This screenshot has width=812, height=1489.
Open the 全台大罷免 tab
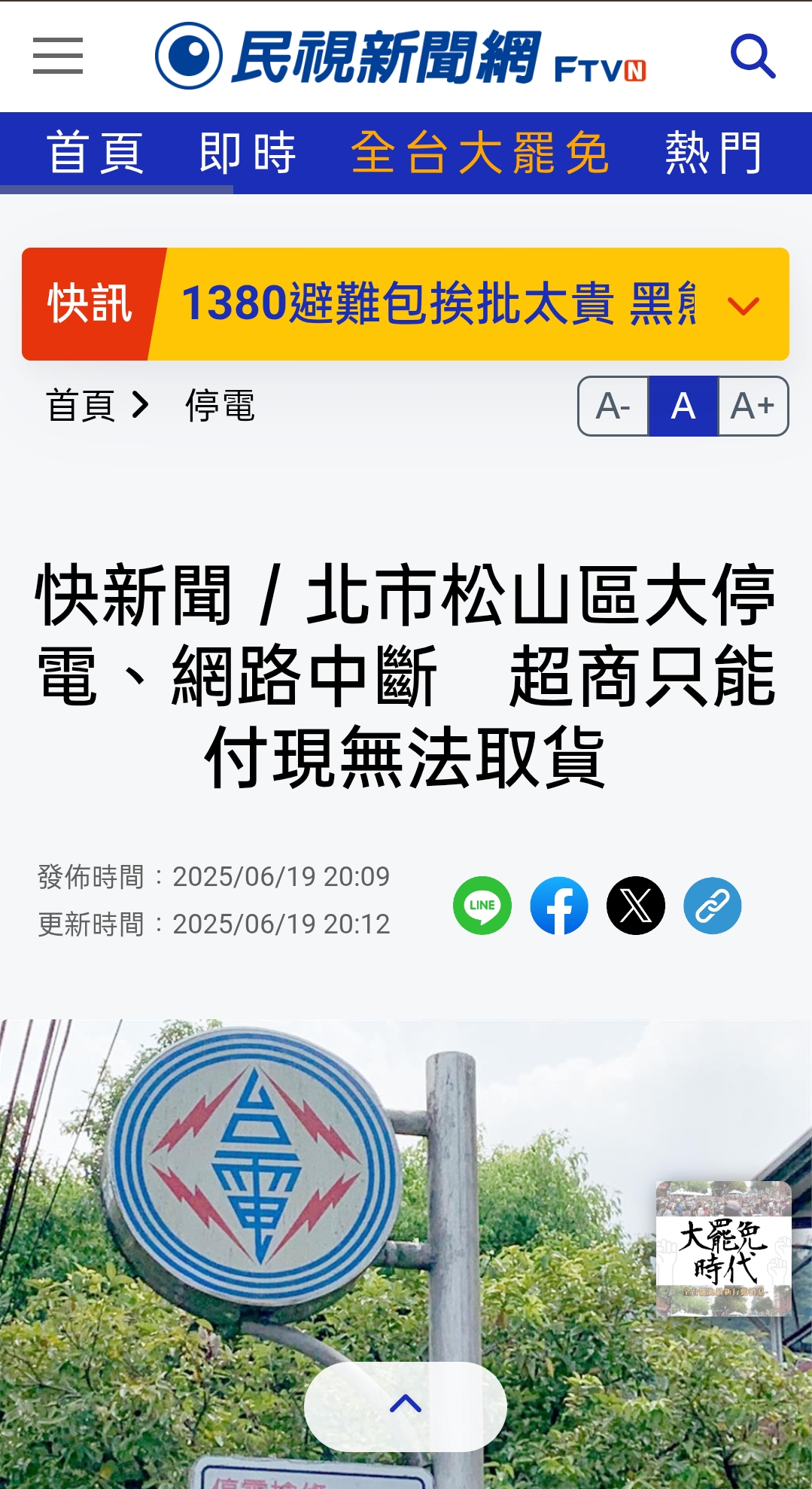[x=480, y=153]
